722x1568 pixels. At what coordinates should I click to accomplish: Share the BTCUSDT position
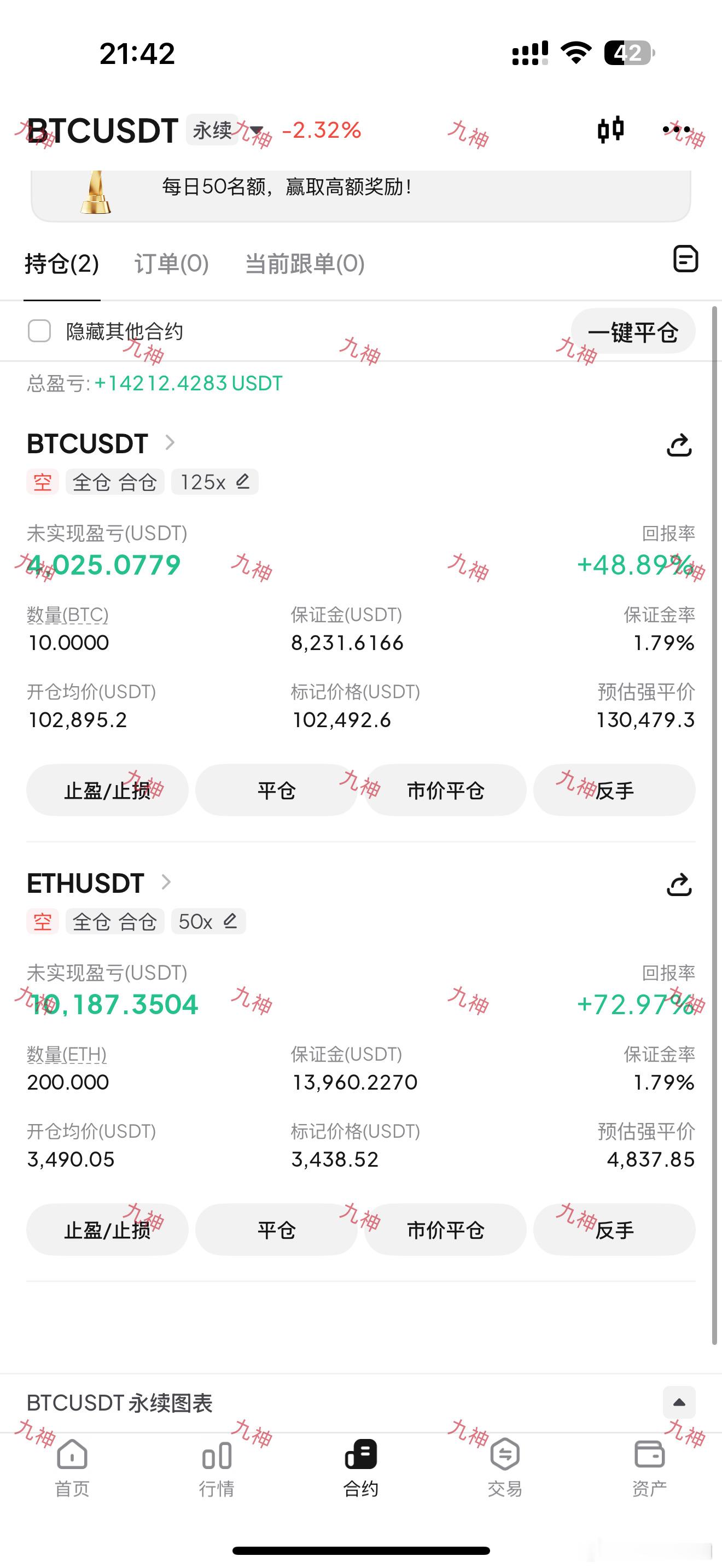679,445
